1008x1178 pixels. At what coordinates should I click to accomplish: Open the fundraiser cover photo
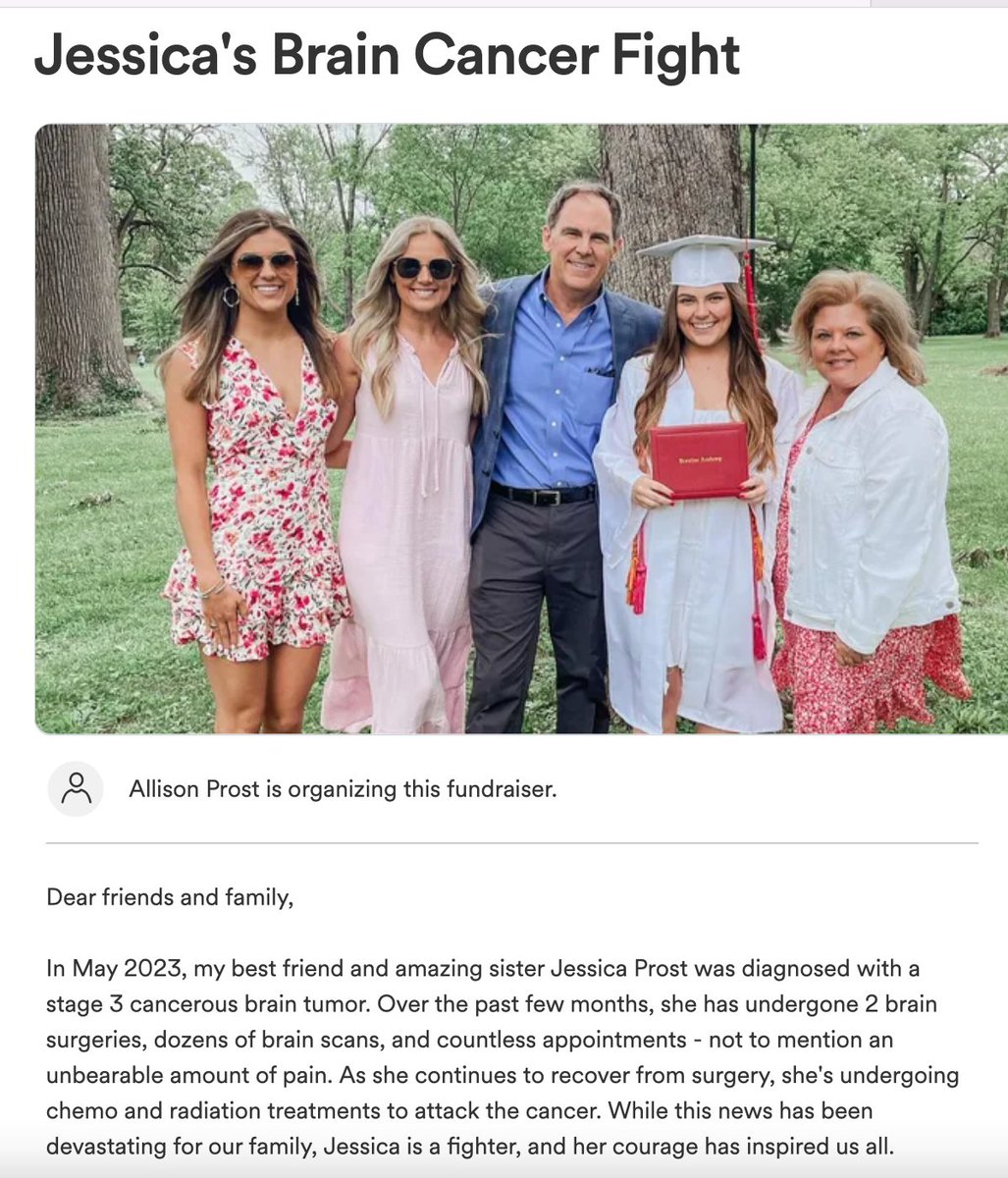pyautogui.click(x=520, y=429)
